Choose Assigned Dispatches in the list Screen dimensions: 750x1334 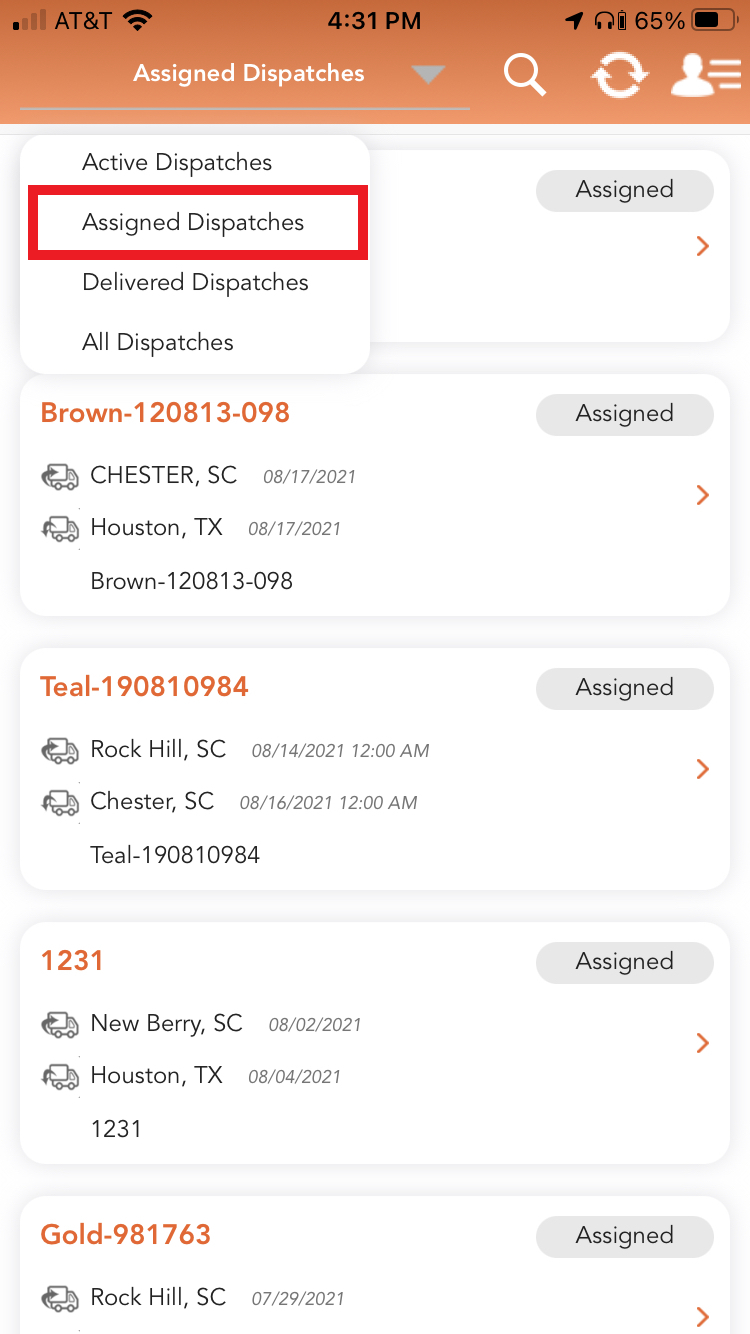coord(193,222)
